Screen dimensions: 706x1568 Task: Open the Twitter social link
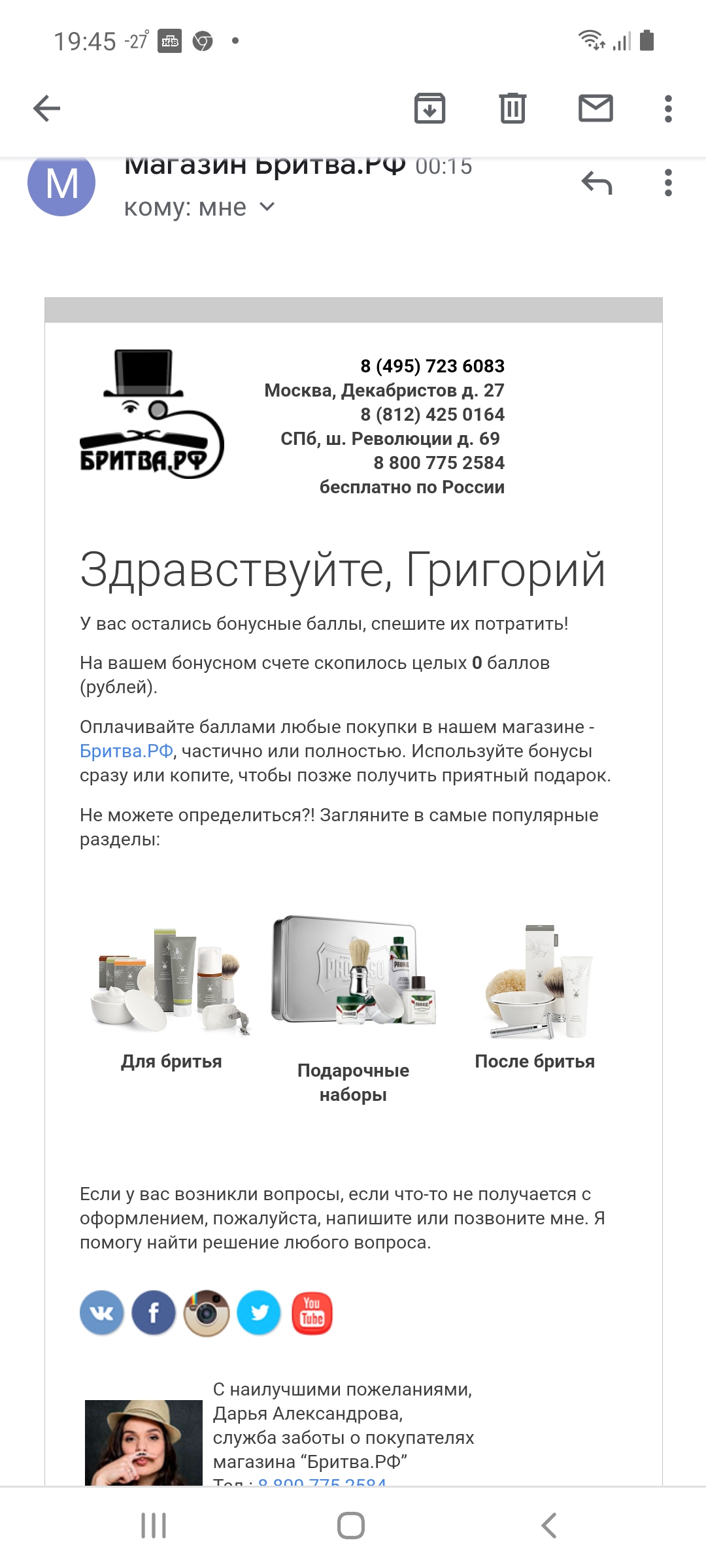pos(259,1313)
